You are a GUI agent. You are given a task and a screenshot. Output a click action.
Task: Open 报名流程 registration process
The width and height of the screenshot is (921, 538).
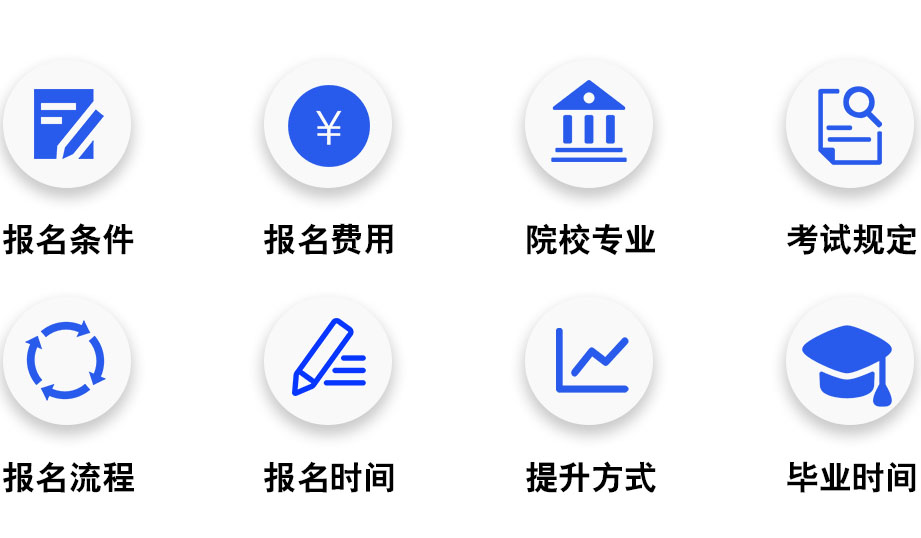point(67,361)
